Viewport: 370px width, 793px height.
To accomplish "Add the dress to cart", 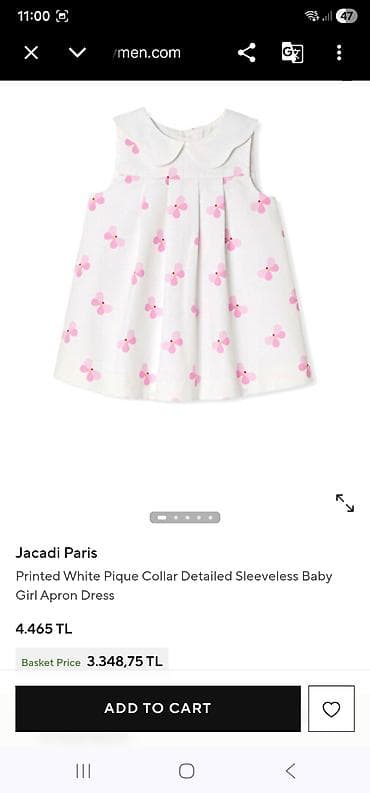I will [x=158, y=709].
